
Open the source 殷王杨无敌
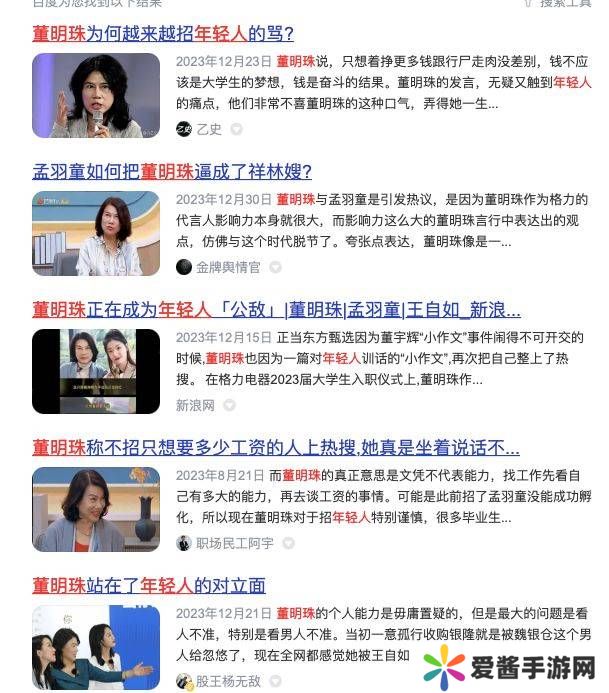(227, 681)
